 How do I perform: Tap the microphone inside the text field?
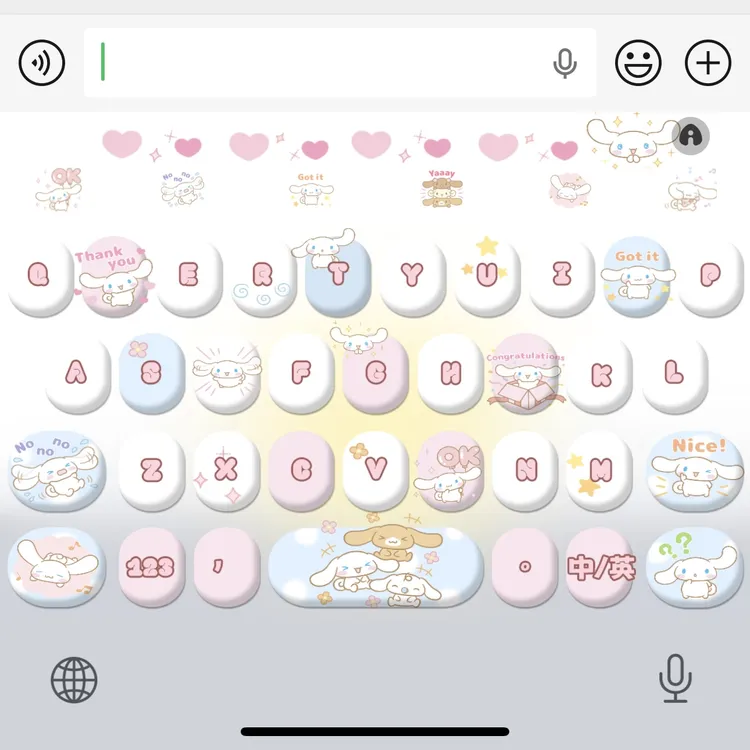(x=565, y=63)
